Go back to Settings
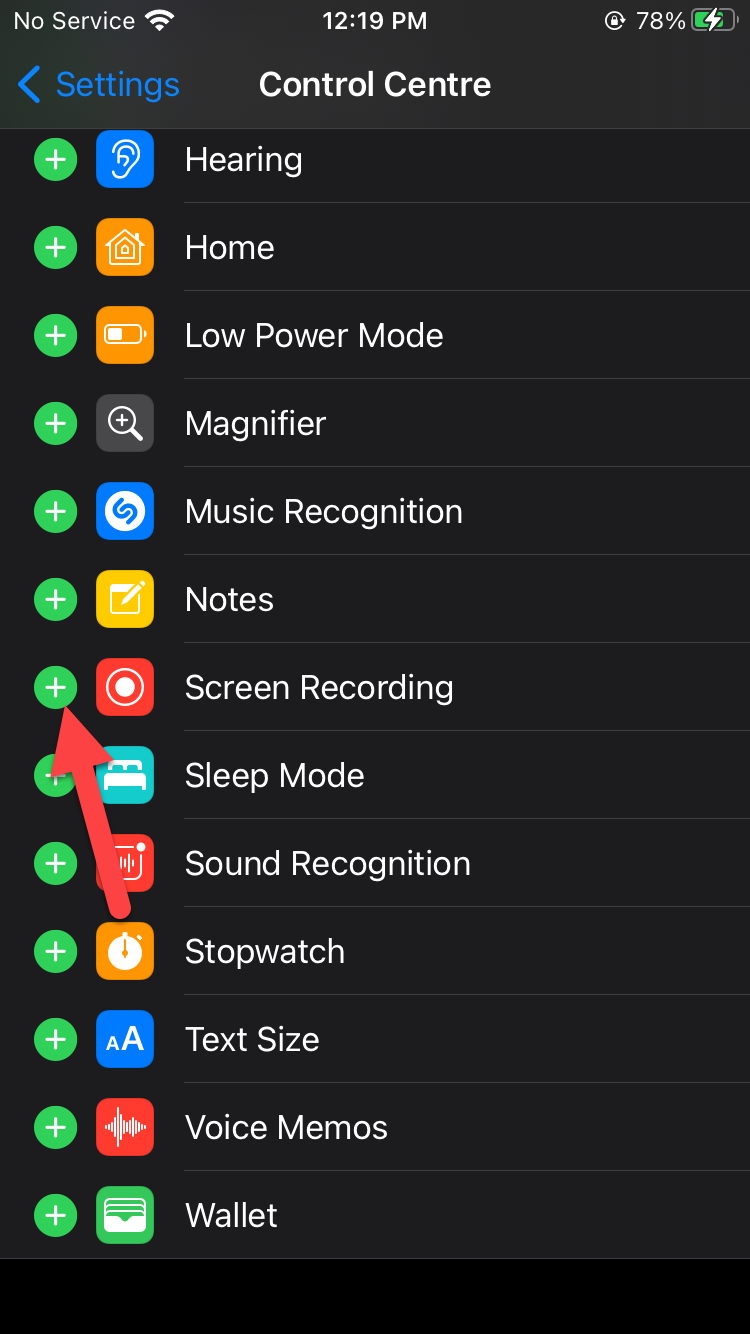The width and height of the screenshot is (750, 1334). point(98,85)
